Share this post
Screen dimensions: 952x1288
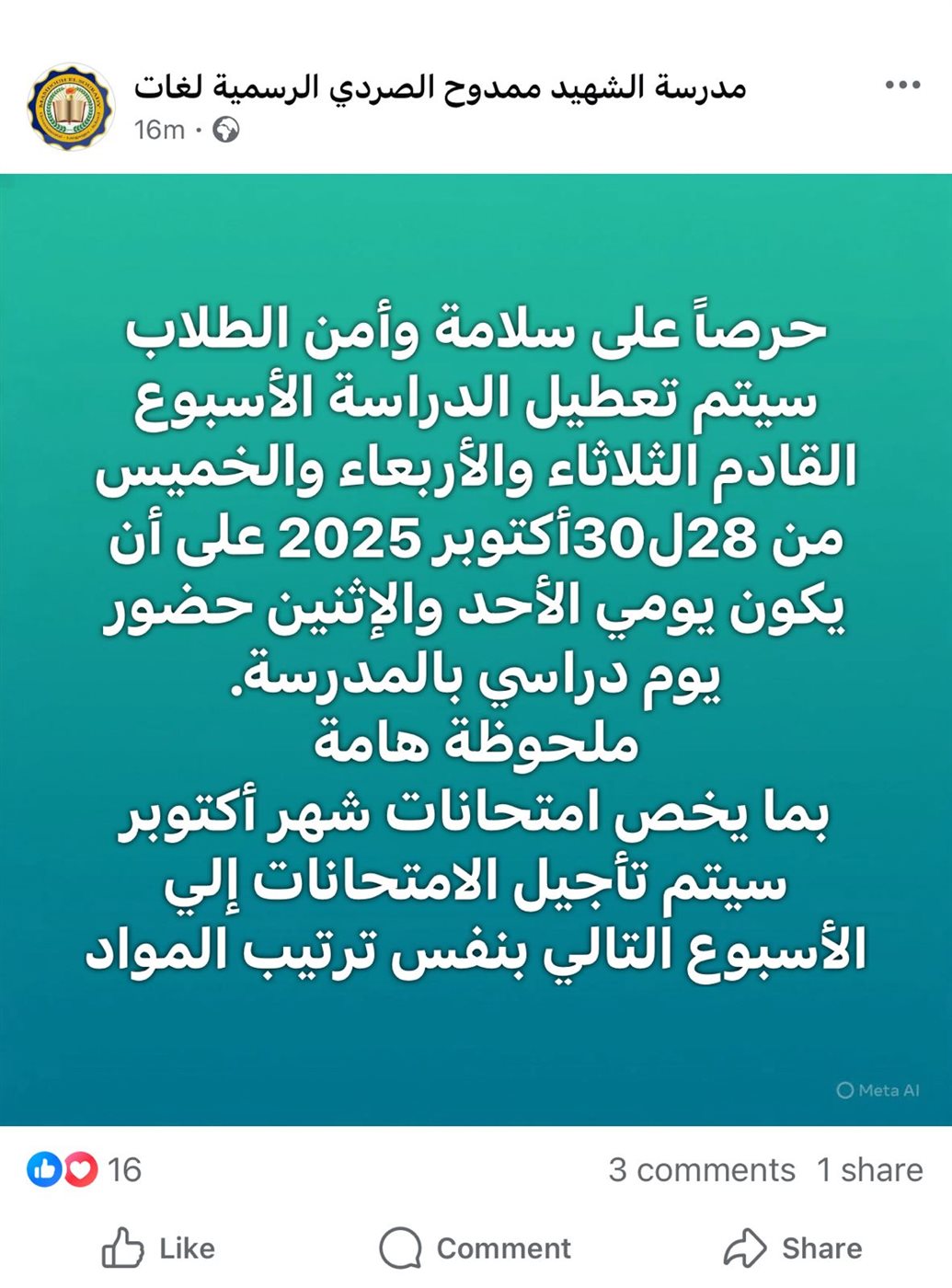click(792, 1248)
